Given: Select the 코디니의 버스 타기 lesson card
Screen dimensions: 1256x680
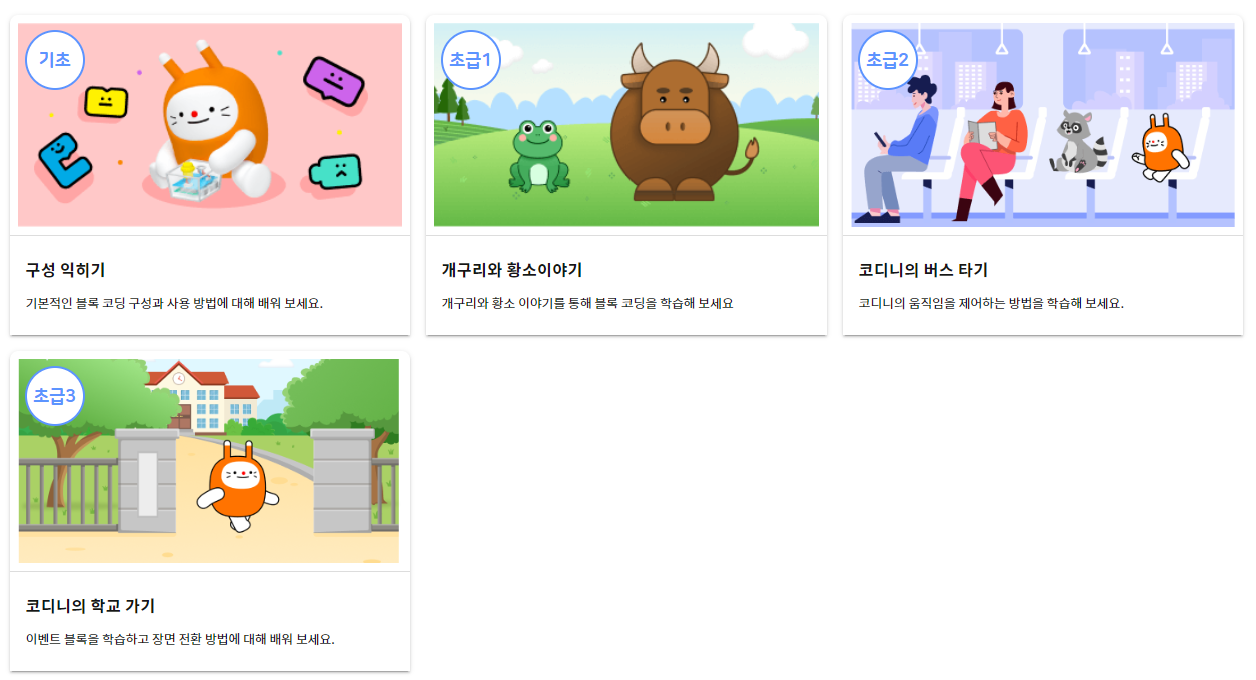Looking at the screenshot, I should (x=1043, y=175).
